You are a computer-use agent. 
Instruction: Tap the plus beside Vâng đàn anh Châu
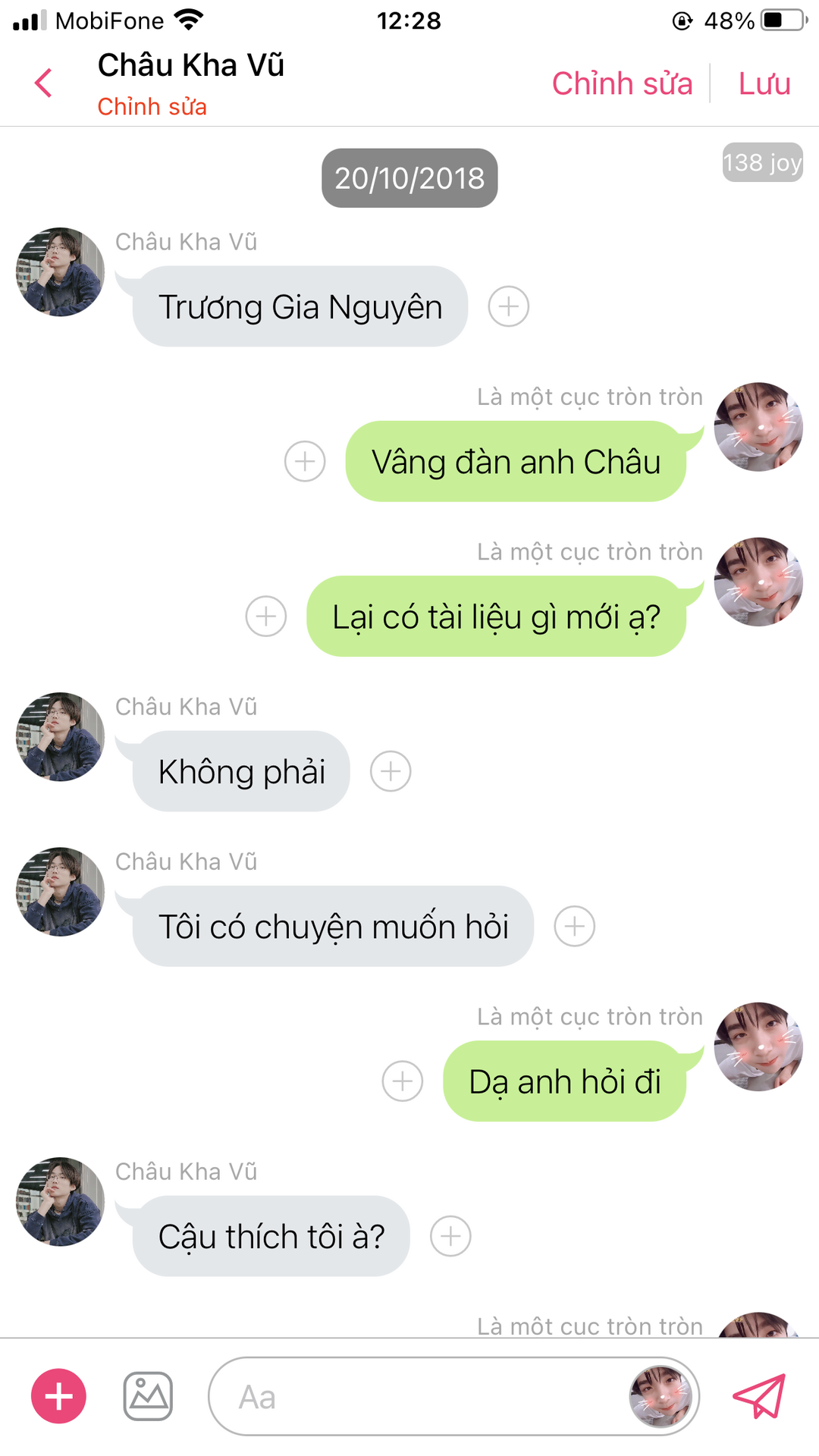pyautogui.click(x=305, y=461)
